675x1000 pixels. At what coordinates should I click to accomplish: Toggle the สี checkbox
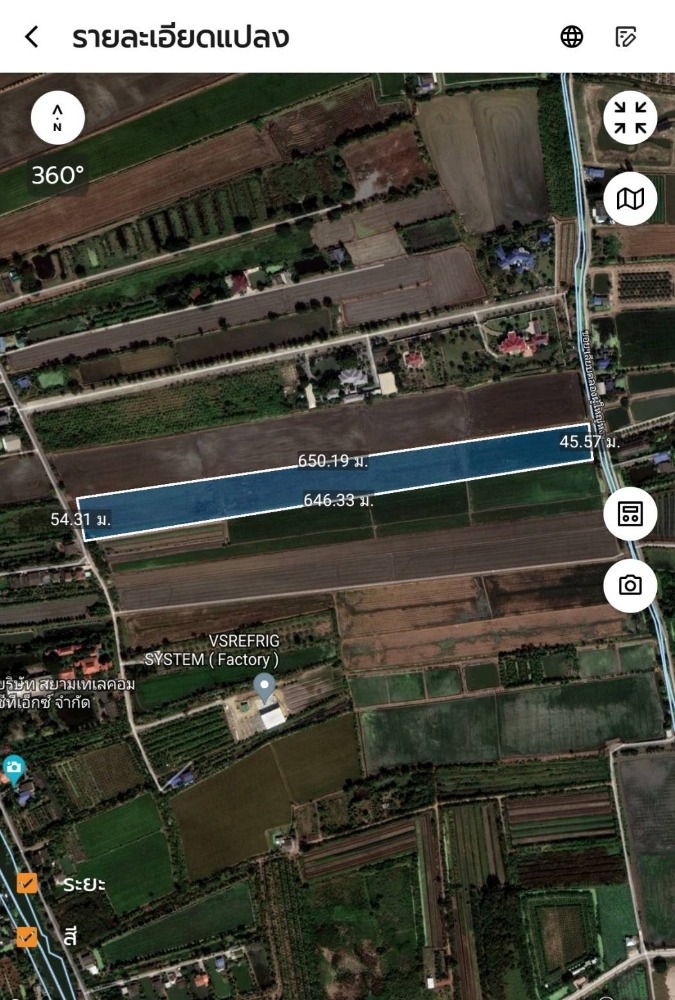(28, 937)
